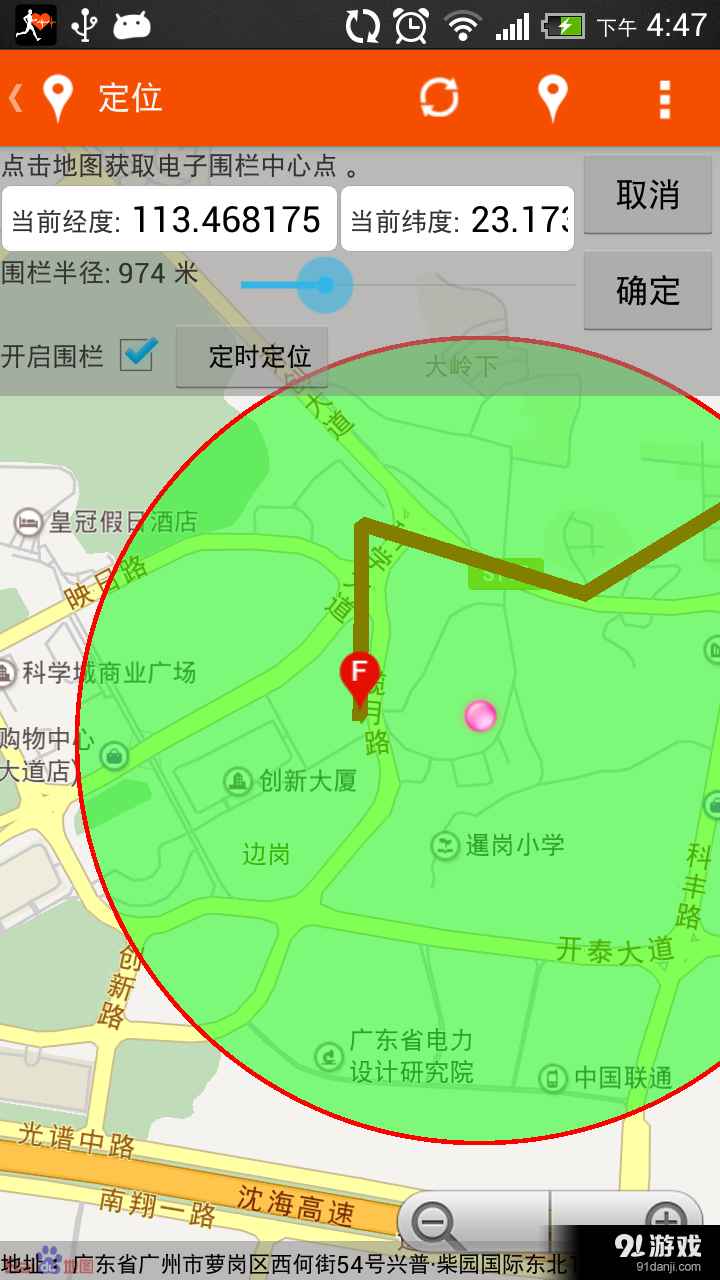The height and width of the screenshot is (1280, 720).
Task: Tap the location pin icon in the toolbar
Action: click(552, 98)
